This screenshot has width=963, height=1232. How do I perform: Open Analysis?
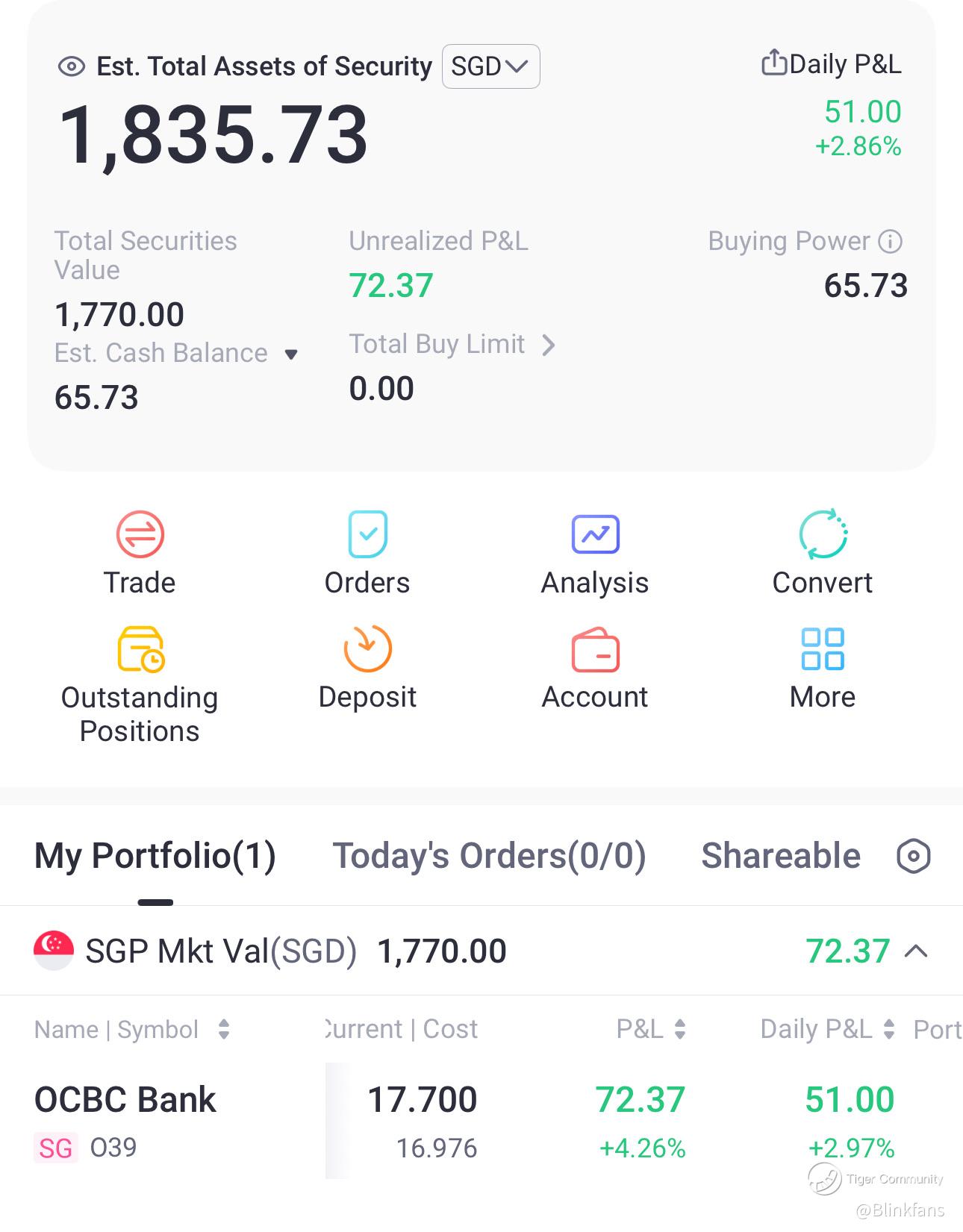click(595, 552)
